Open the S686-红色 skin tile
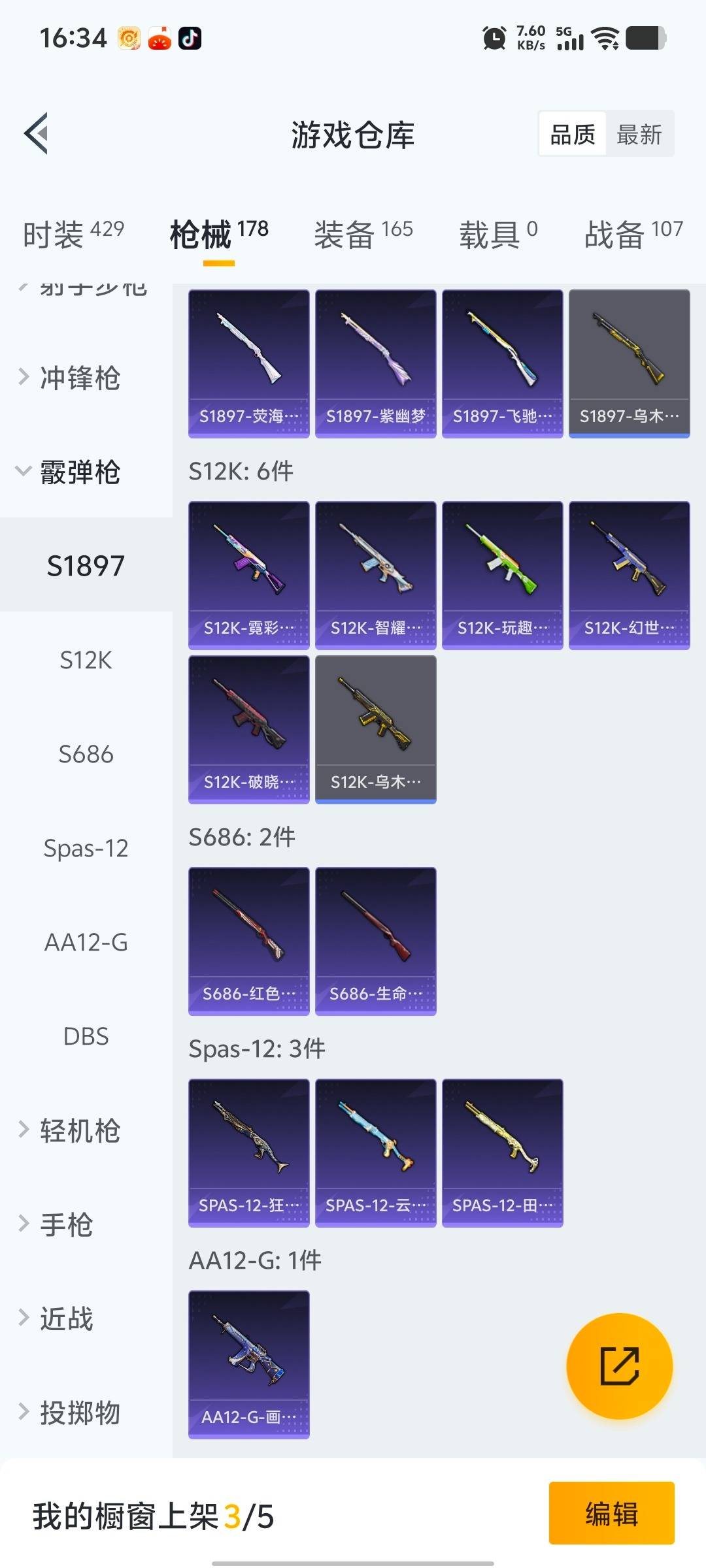 [248, 941]
